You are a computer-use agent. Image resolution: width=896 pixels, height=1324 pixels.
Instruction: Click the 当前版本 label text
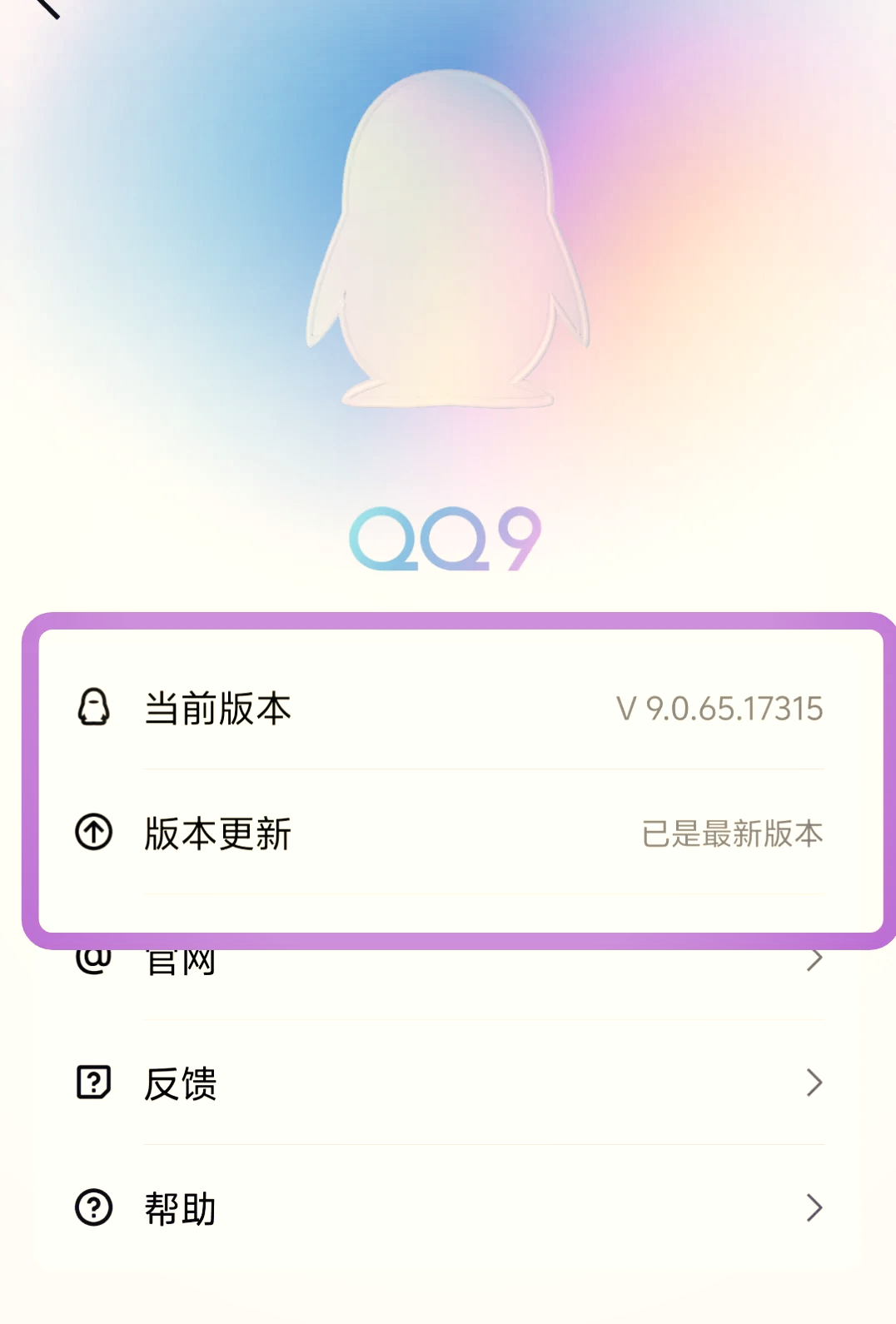pyautogui.click(x=217, y=708)
